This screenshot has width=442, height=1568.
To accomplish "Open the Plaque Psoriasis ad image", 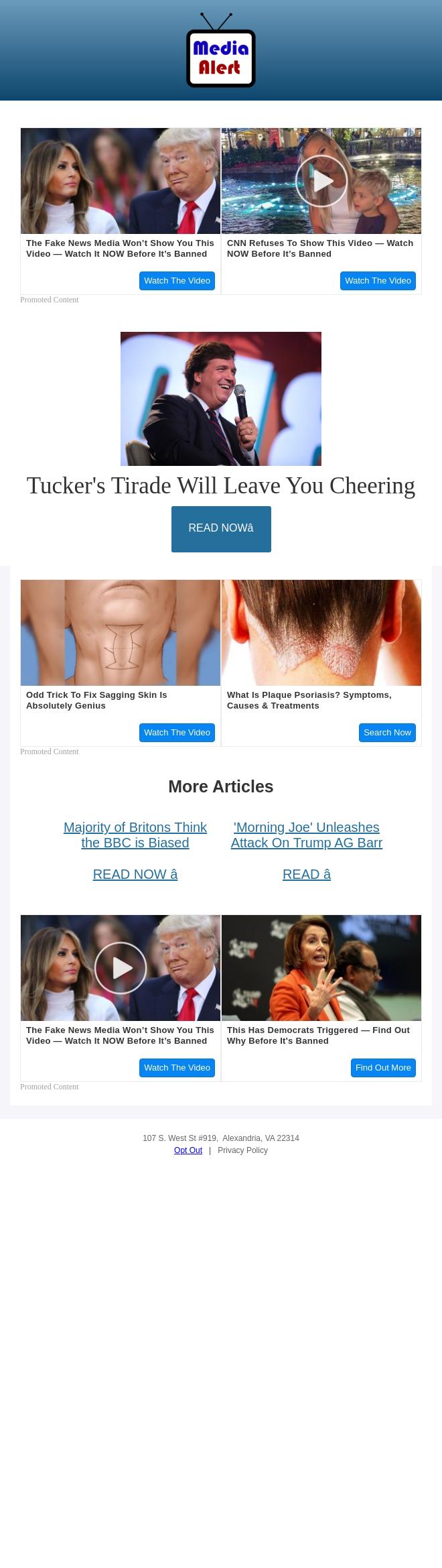I will coord(321,632).
